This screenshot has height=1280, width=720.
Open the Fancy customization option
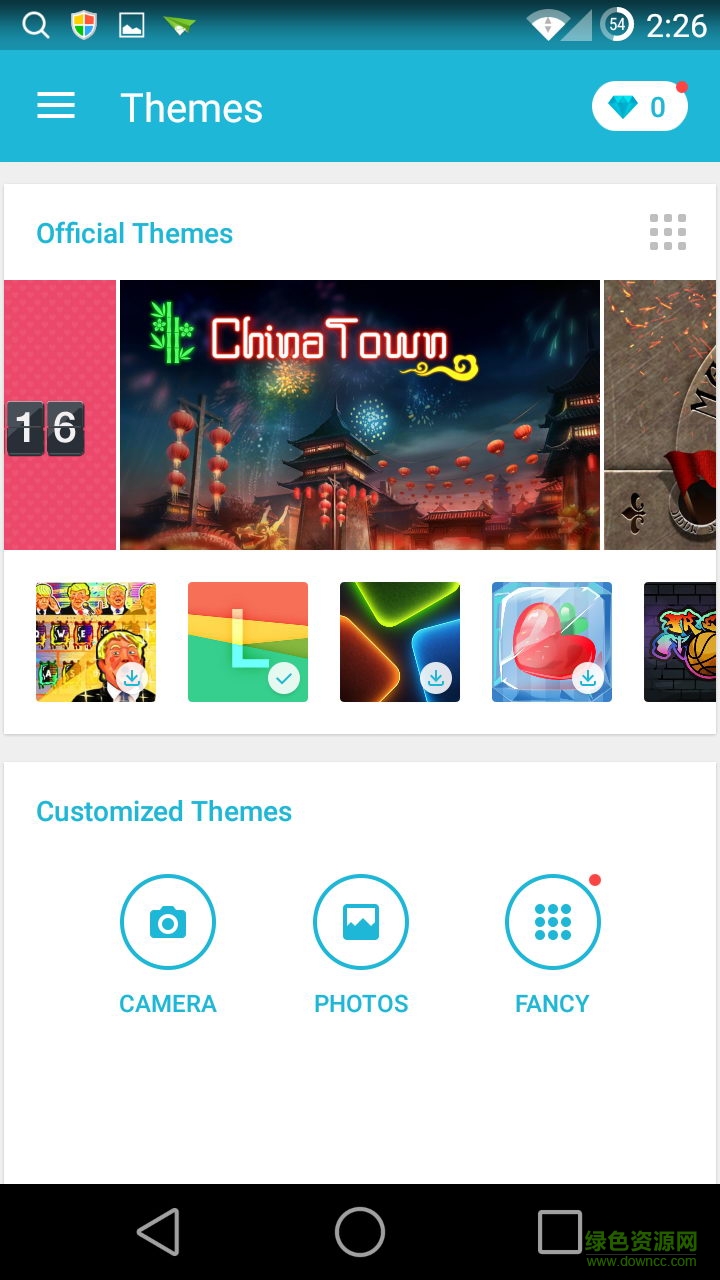pyautogui.click(x=552, y=922)
